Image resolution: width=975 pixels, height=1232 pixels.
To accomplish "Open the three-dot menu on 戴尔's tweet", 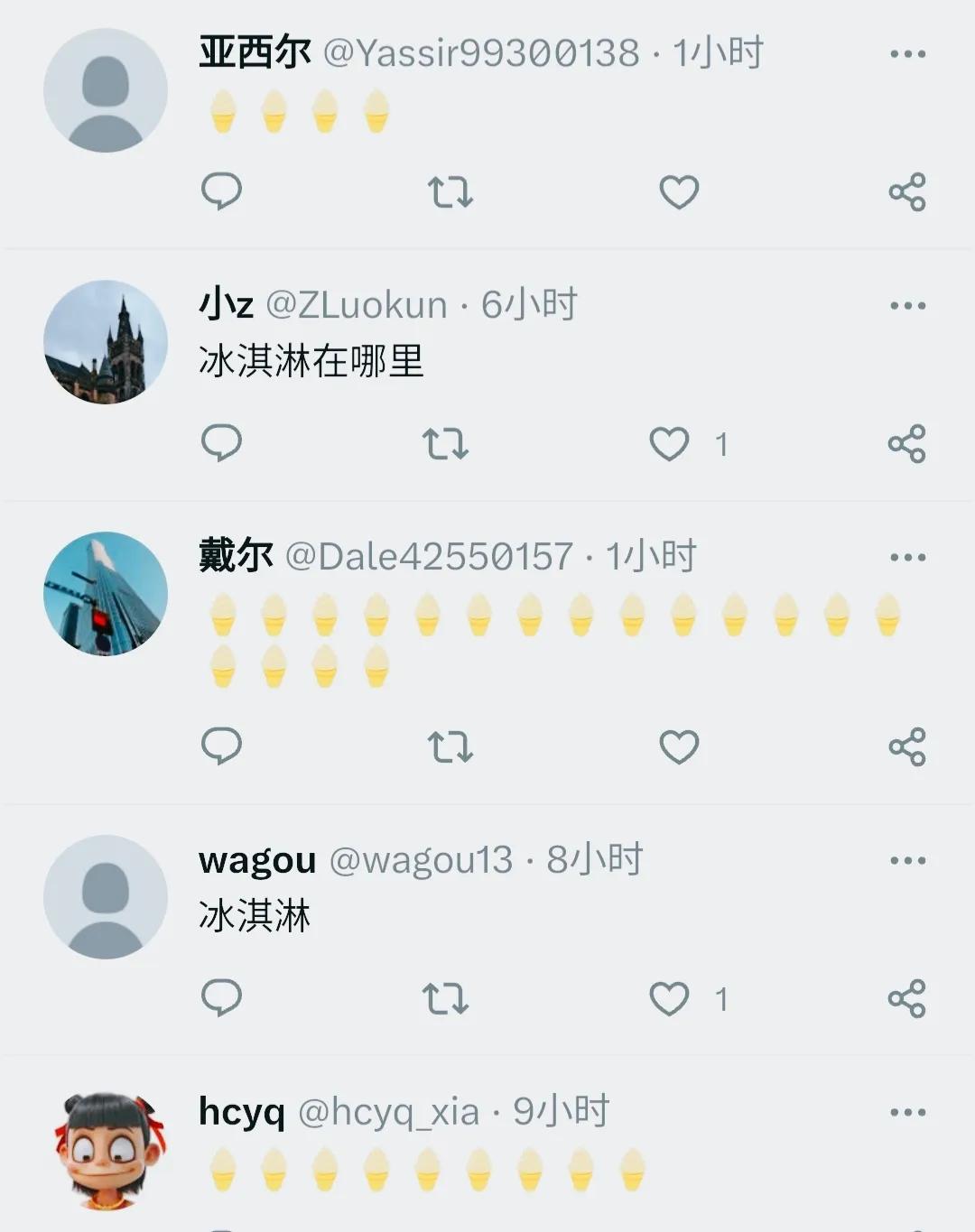I will click(907, 556).
